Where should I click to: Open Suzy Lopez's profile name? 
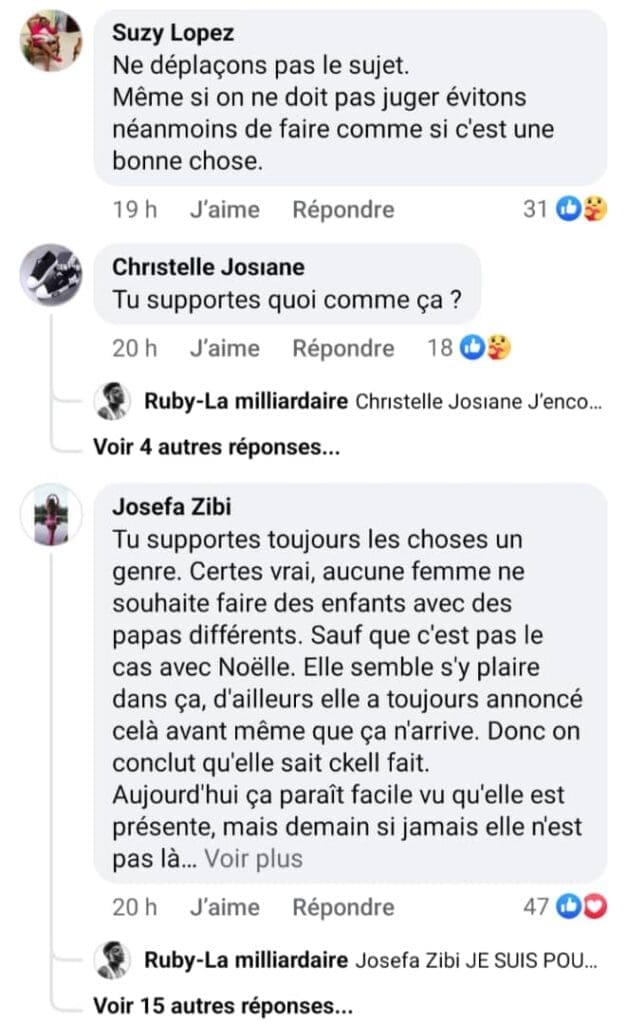pyautogui.click(x=173, y=33)
